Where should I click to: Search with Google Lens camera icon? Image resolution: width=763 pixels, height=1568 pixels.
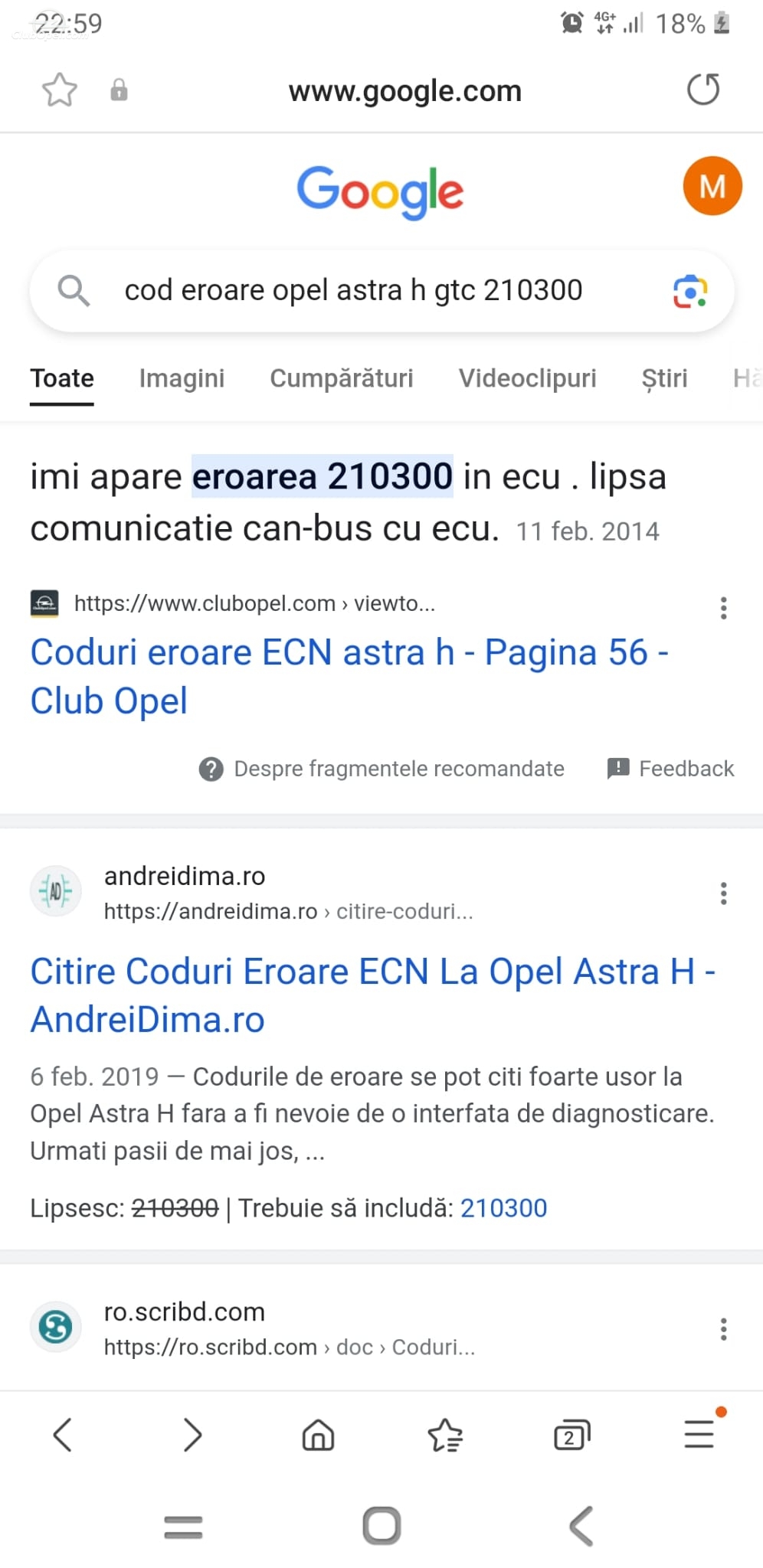690,292
